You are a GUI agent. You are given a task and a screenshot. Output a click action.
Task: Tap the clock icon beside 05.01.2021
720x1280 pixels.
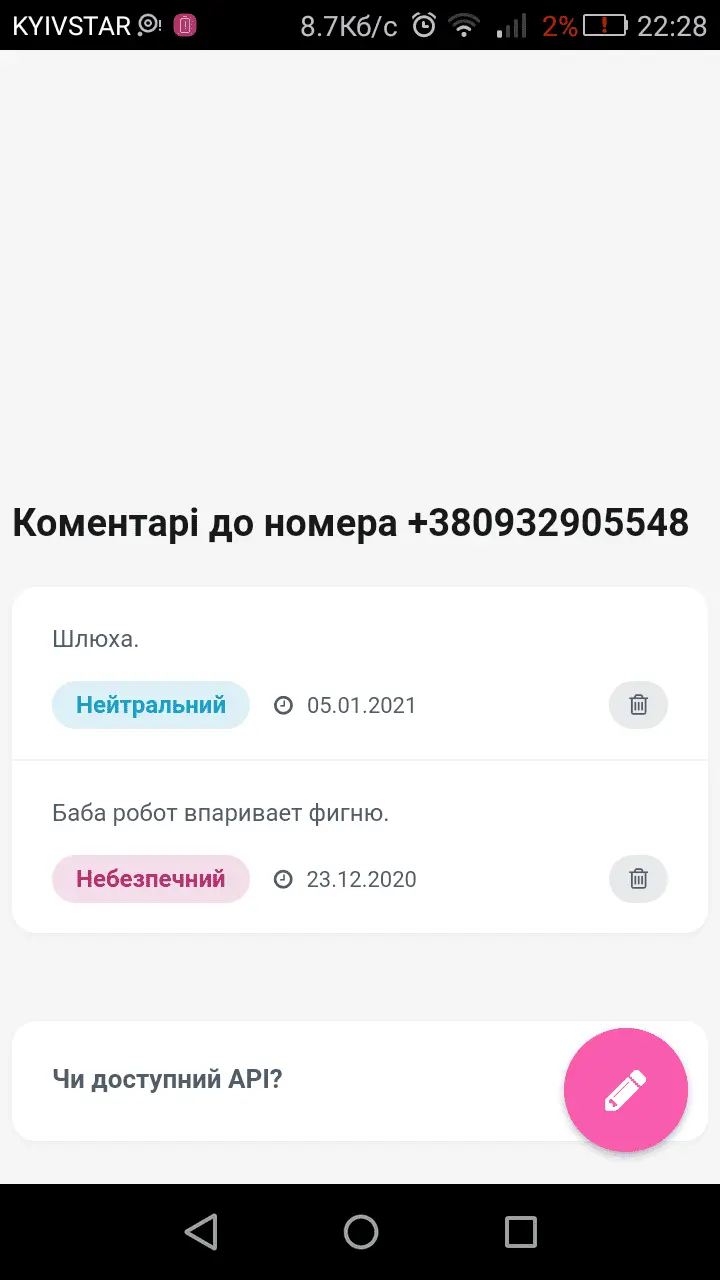pos(283,705)
